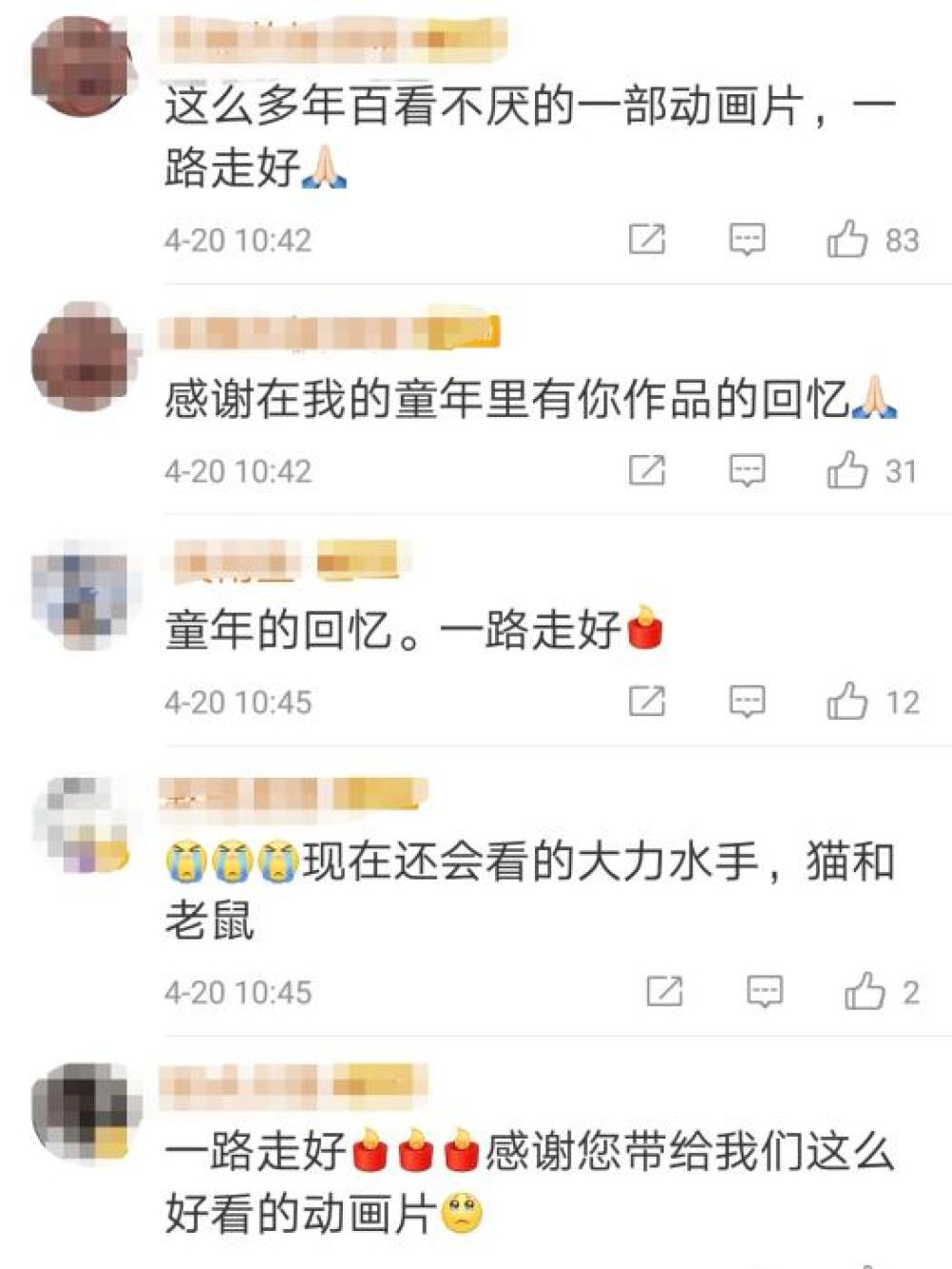Viewport: 952px width, 1269px height.
Task: Repost the 猫和老鼠 comment
Action: [664, 991]
